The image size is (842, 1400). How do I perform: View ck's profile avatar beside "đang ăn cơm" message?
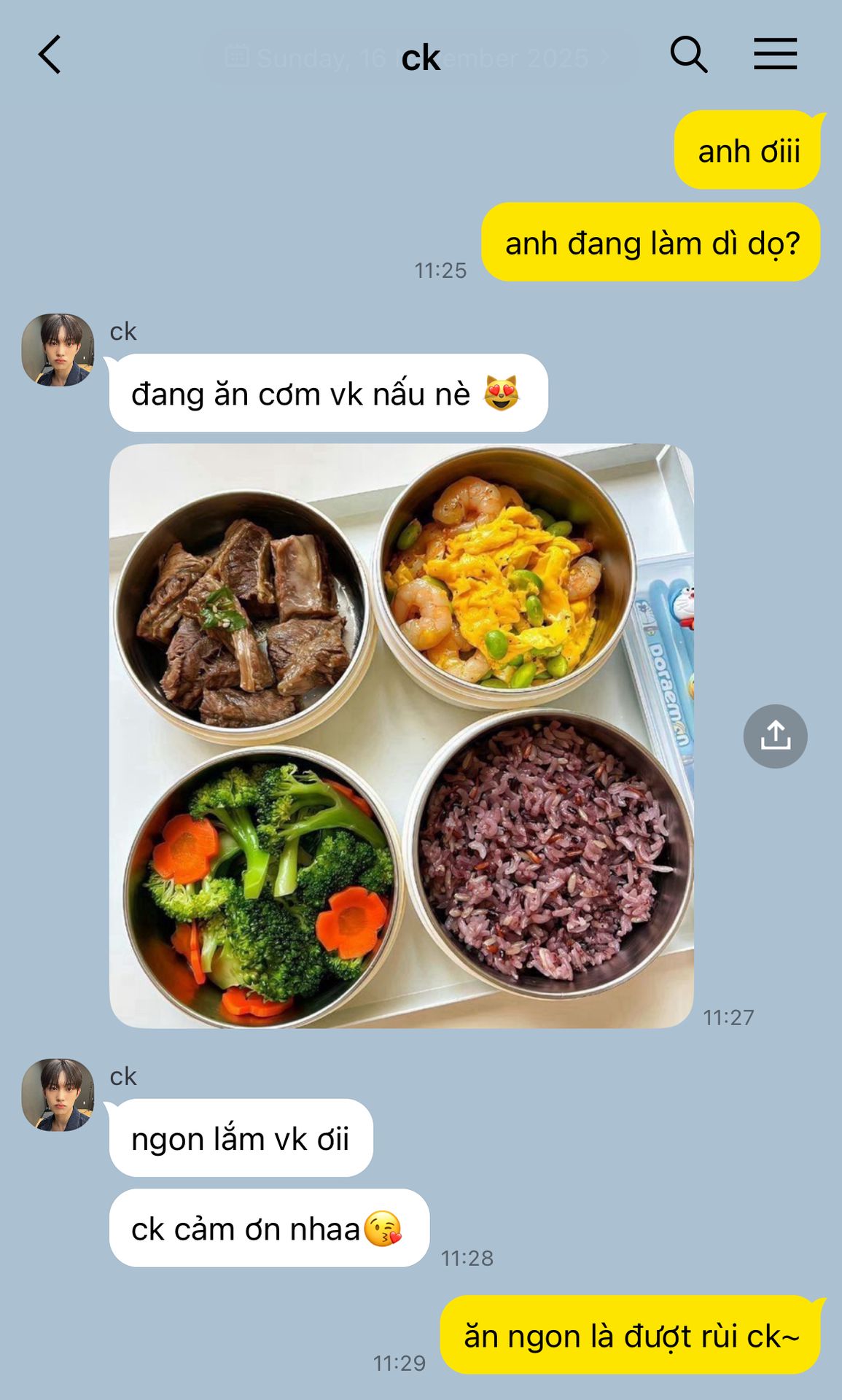pyautogui.click(x=58, y=350)
